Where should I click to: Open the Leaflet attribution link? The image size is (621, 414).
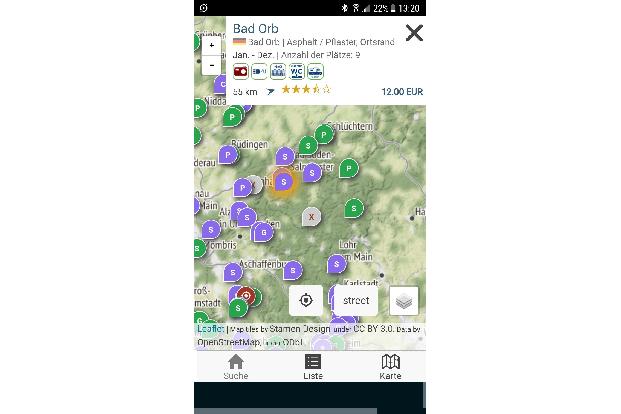(210, 328)
